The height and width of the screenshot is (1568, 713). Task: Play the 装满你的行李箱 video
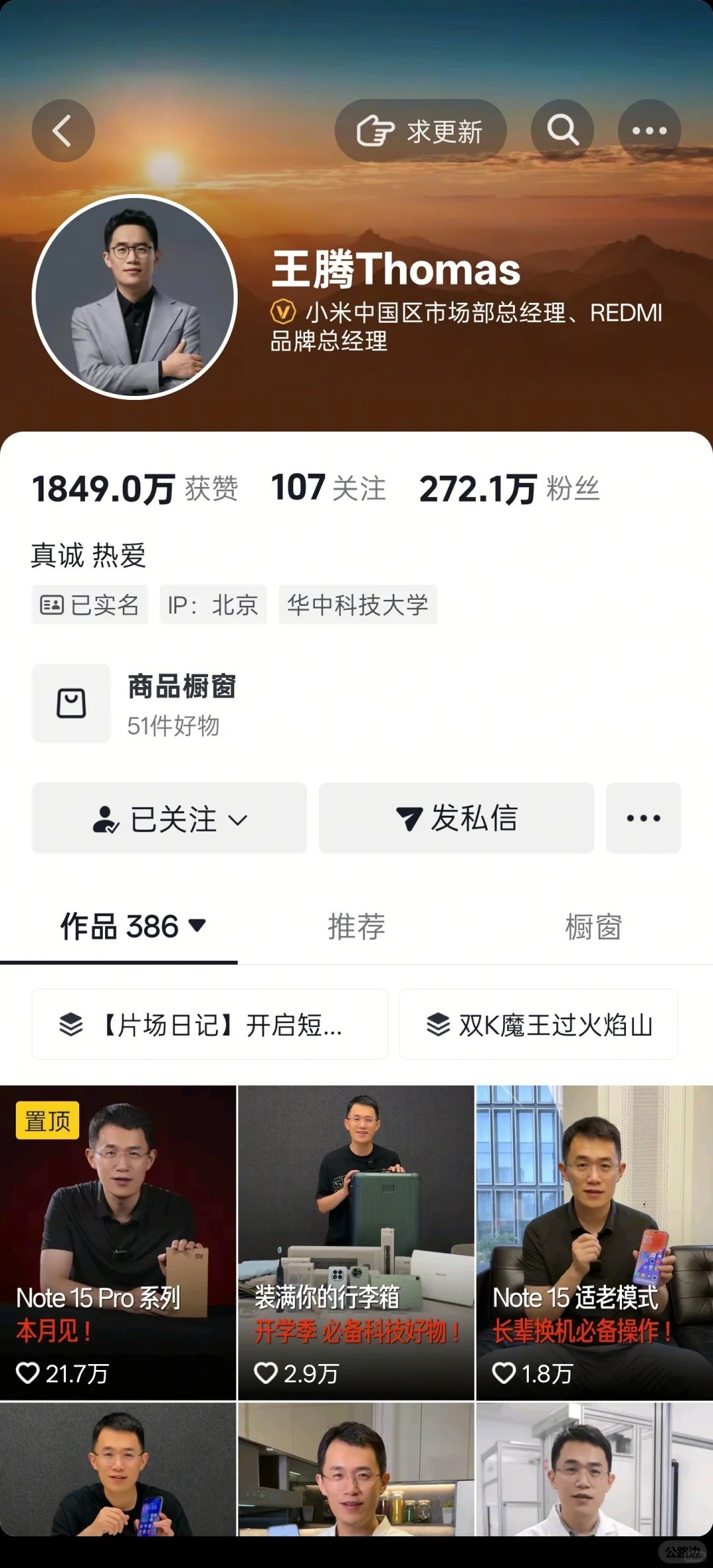coord(356,1242)
